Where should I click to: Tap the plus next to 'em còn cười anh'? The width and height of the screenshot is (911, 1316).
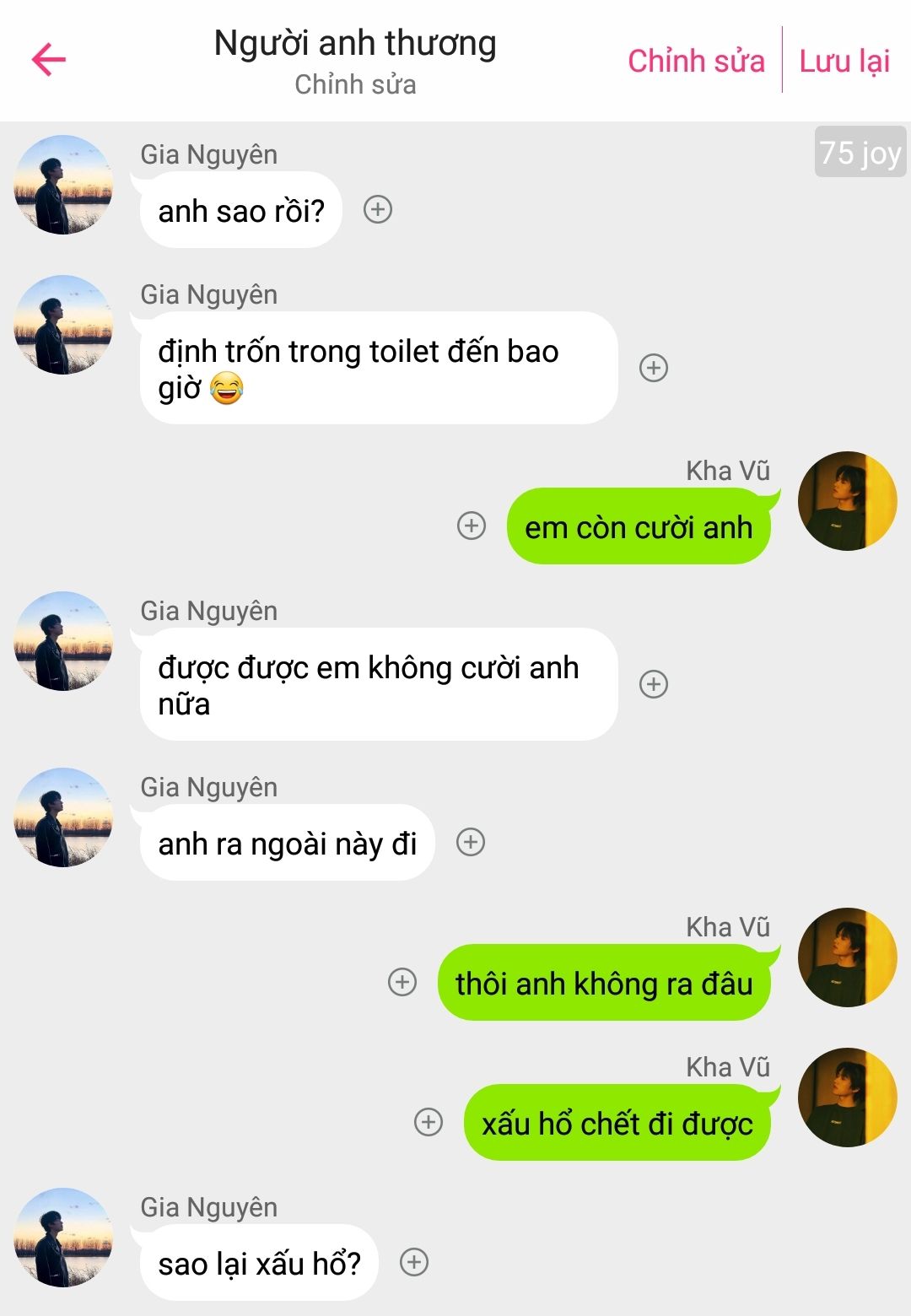[x=472, y=526]
